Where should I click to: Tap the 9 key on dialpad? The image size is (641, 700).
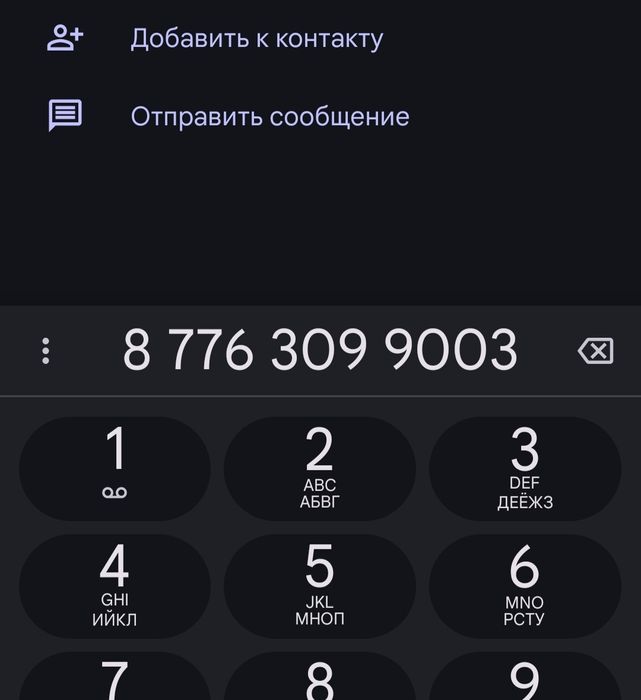[x=524, y=680]
